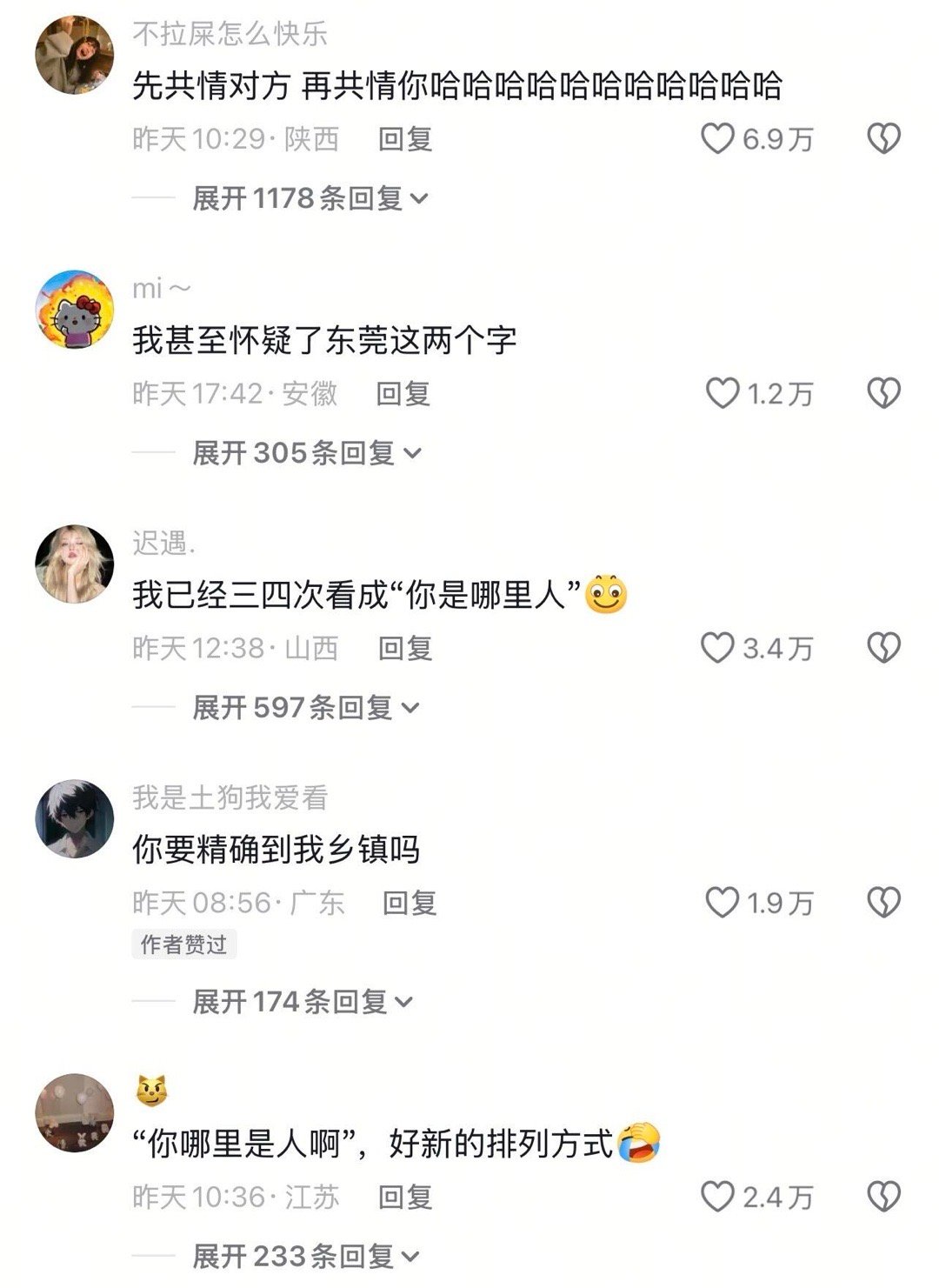
Task: Click the dislike icon on the bottom comment
Action: [x=883, y=1198]
